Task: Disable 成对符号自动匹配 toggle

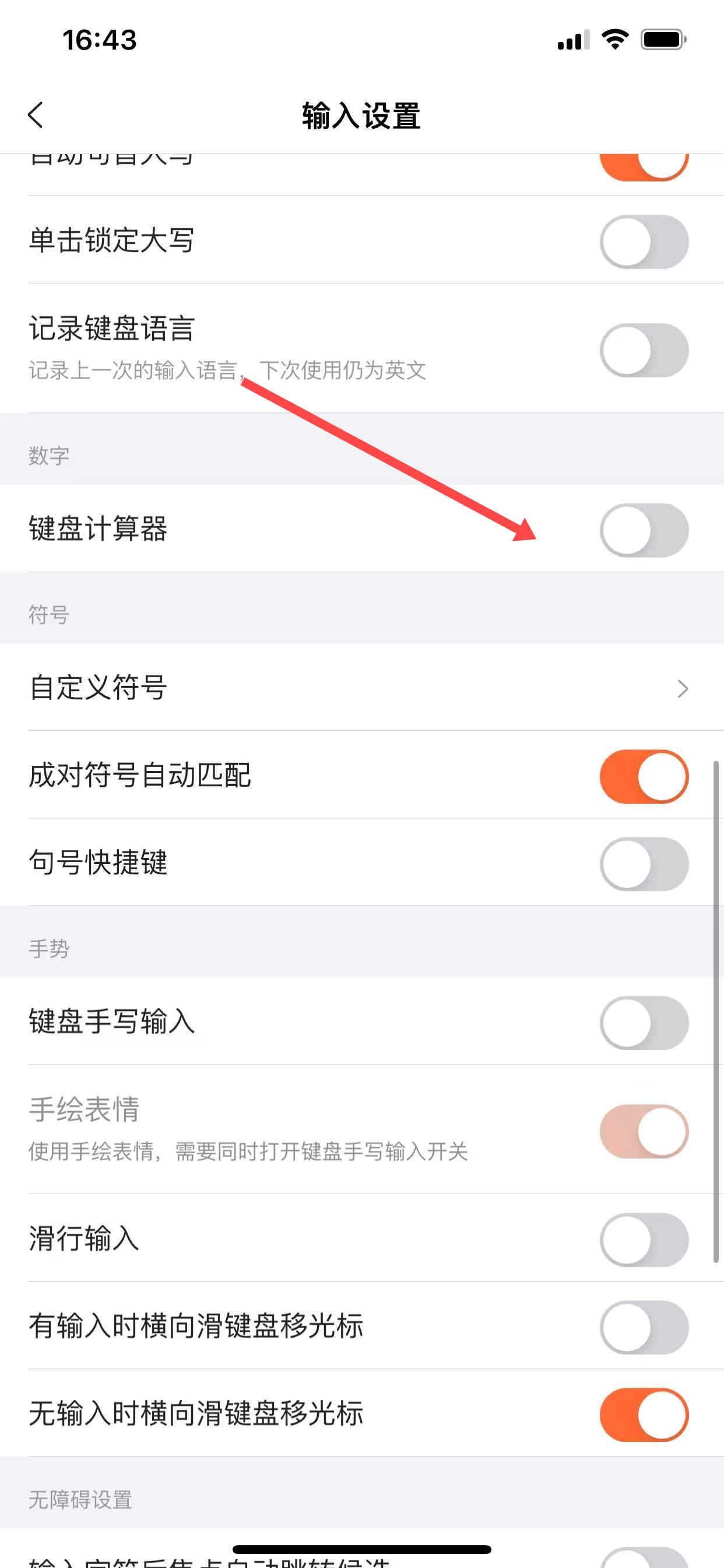Action: 644,776
